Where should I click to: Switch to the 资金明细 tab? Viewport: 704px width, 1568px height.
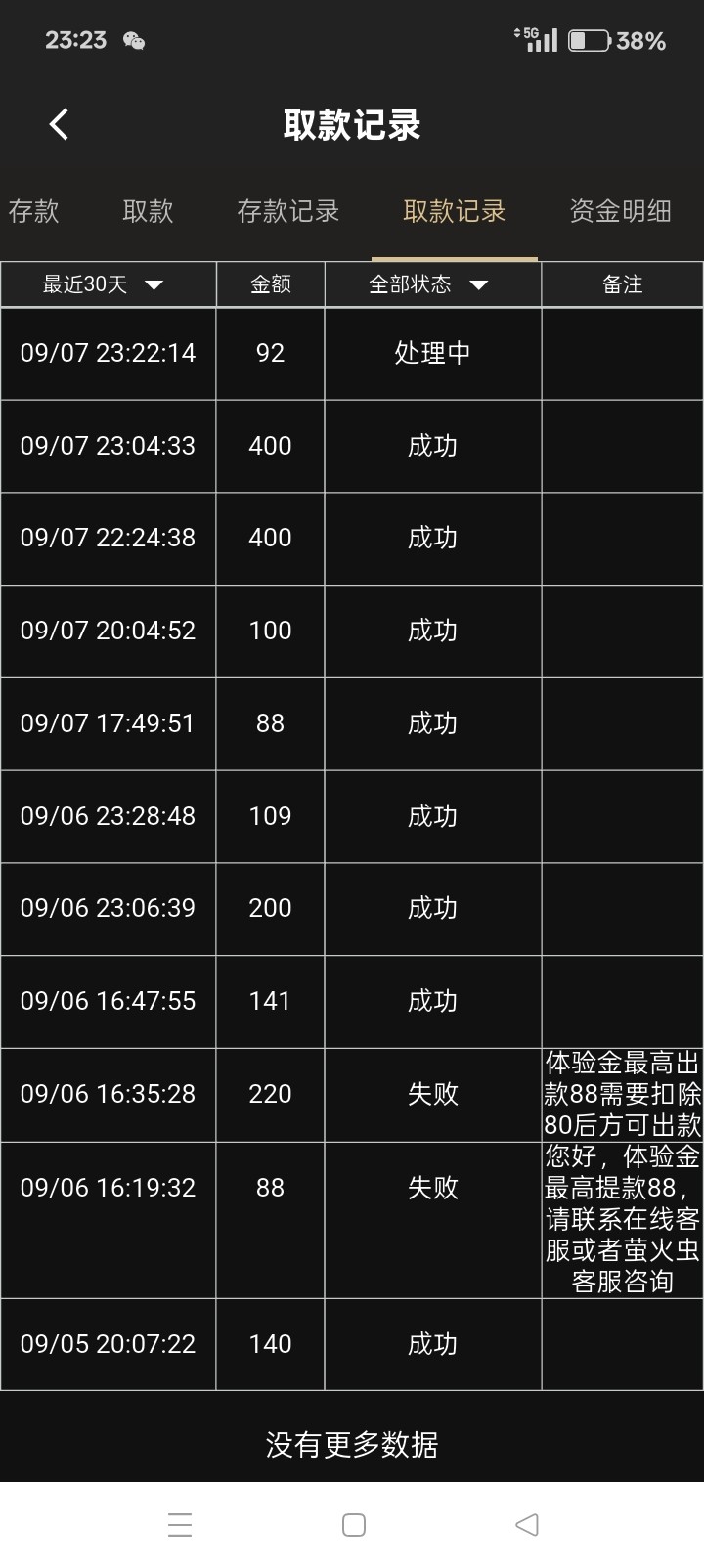619,212
